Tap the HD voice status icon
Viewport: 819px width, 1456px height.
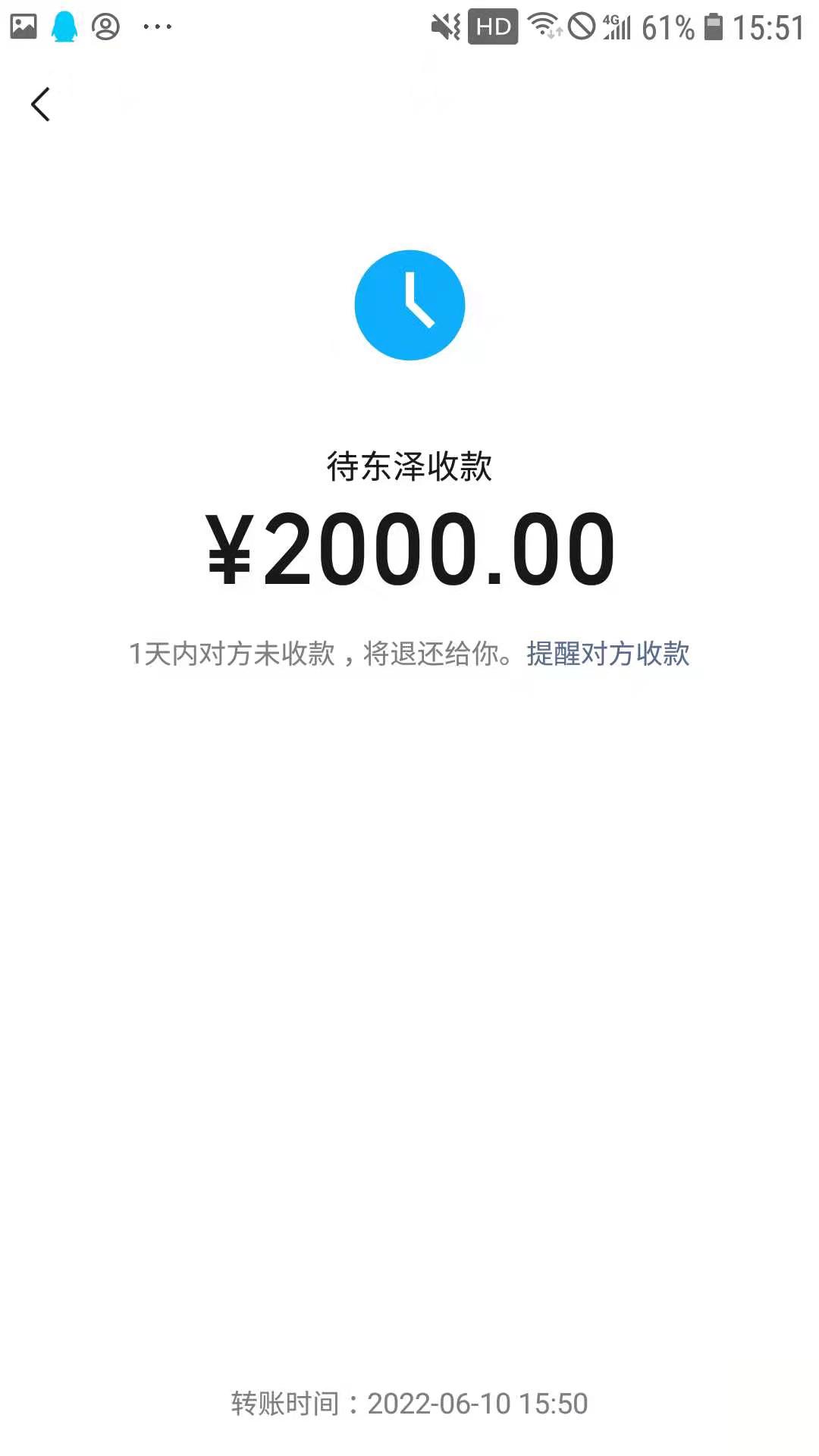(493, 27)
